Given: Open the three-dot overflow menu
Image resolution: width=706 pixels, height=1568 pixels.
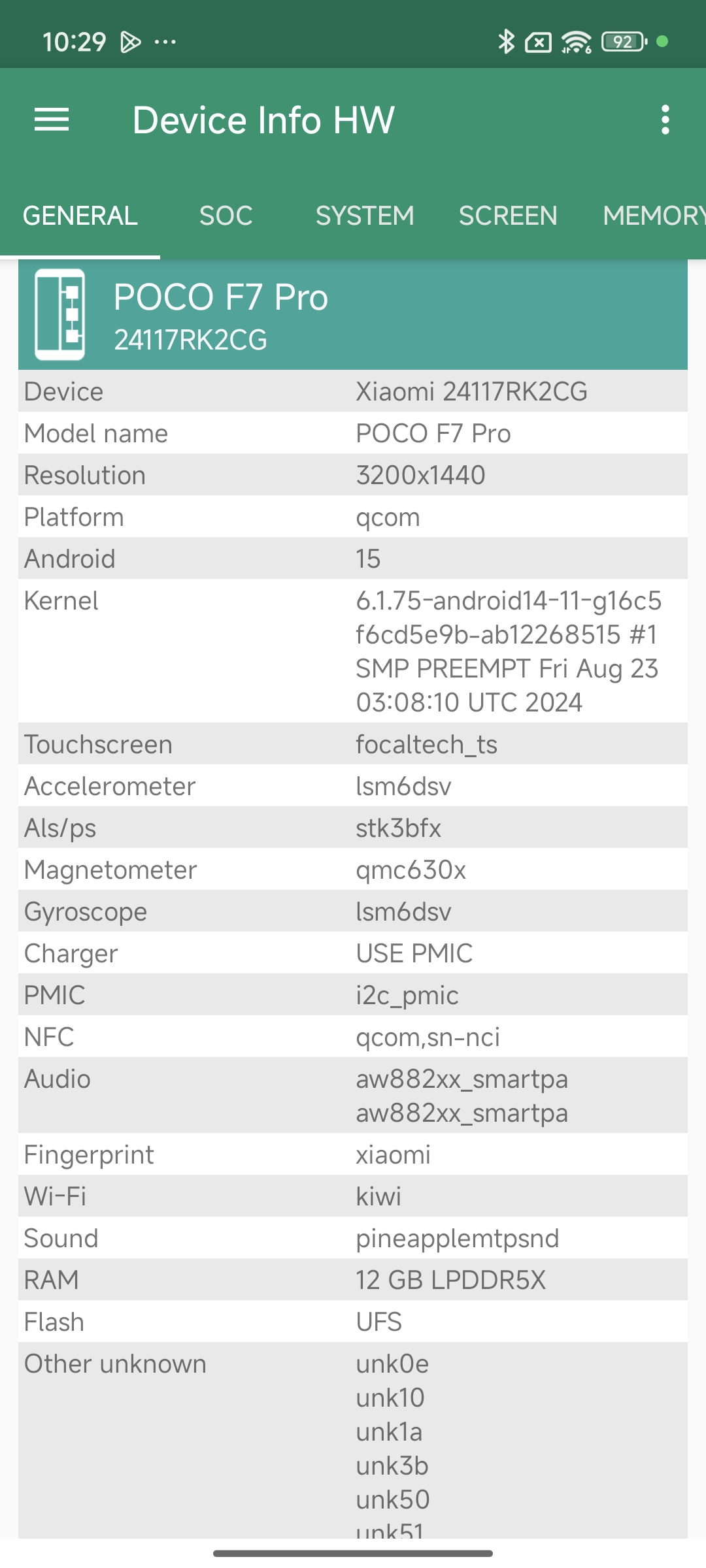Looking at the screenshot, I should [665, 120].
